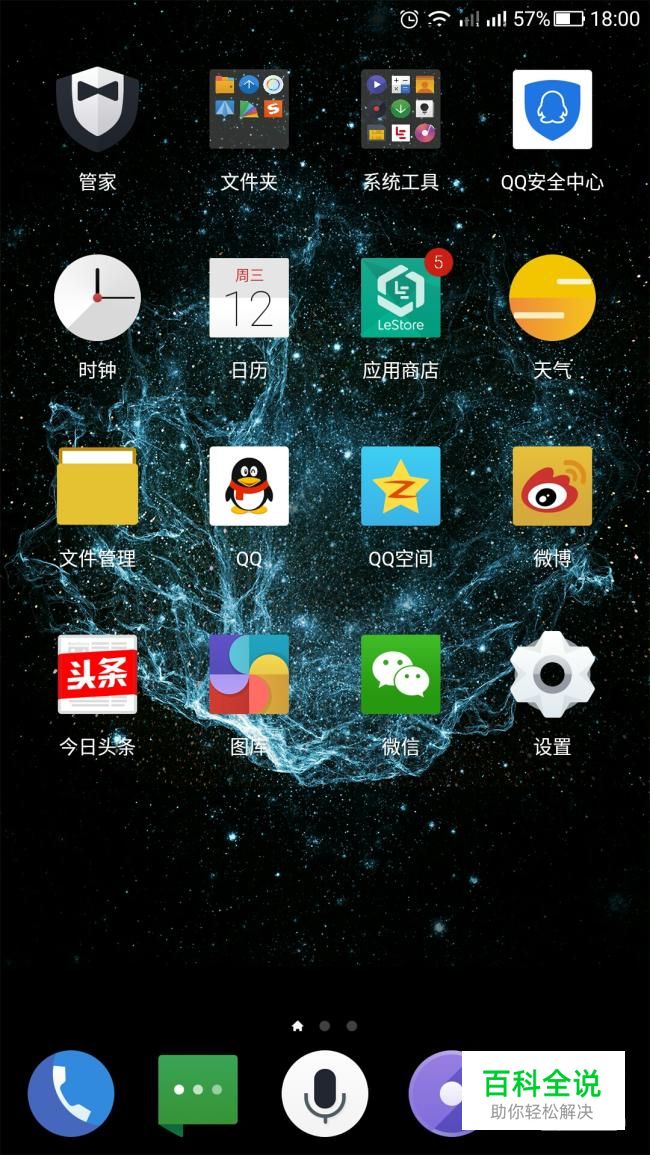
Task: Open 应用商店 LeStore with 5 updates
Action: (401, 298)
